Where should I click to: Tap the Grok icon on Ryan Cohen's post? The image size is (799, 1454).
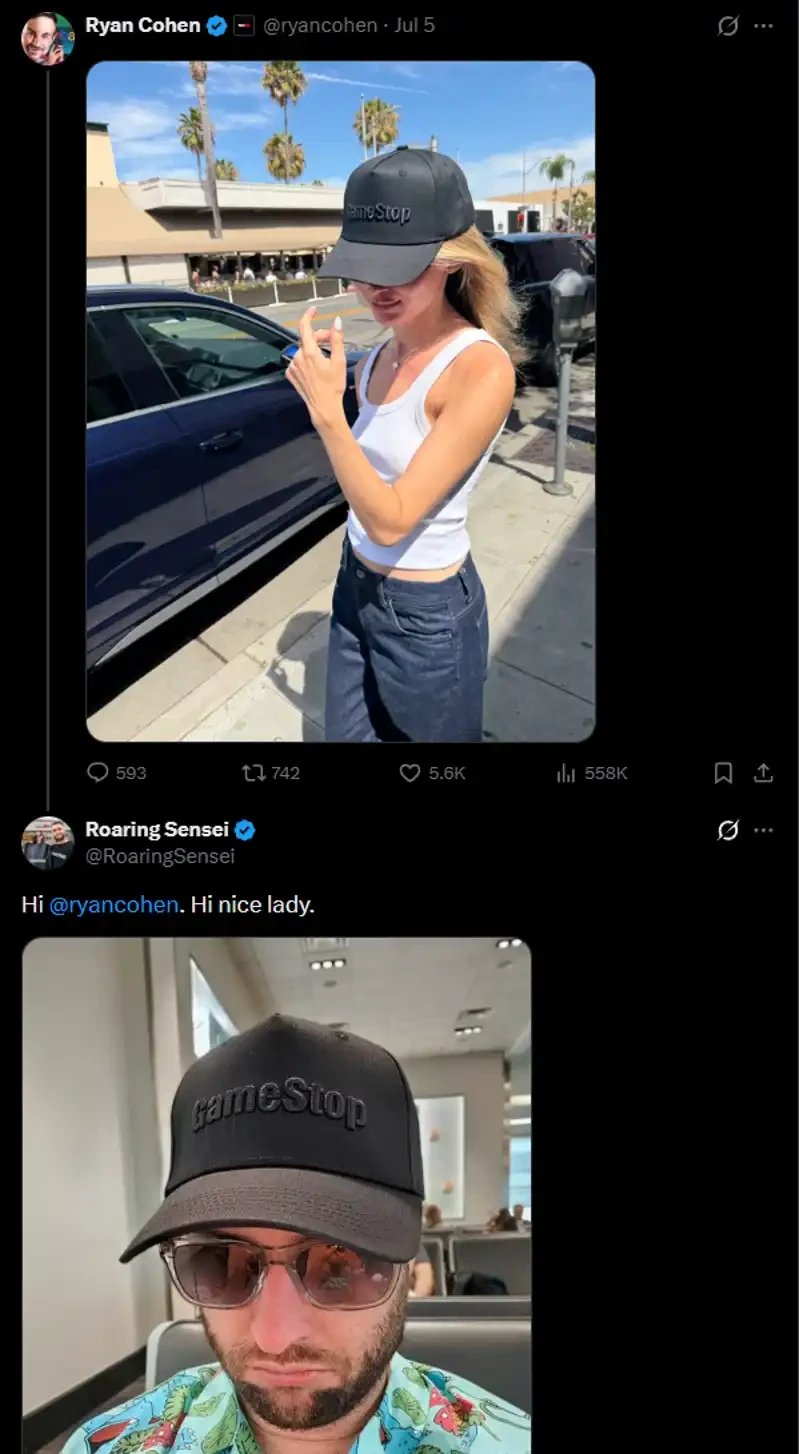coord(728,26)
